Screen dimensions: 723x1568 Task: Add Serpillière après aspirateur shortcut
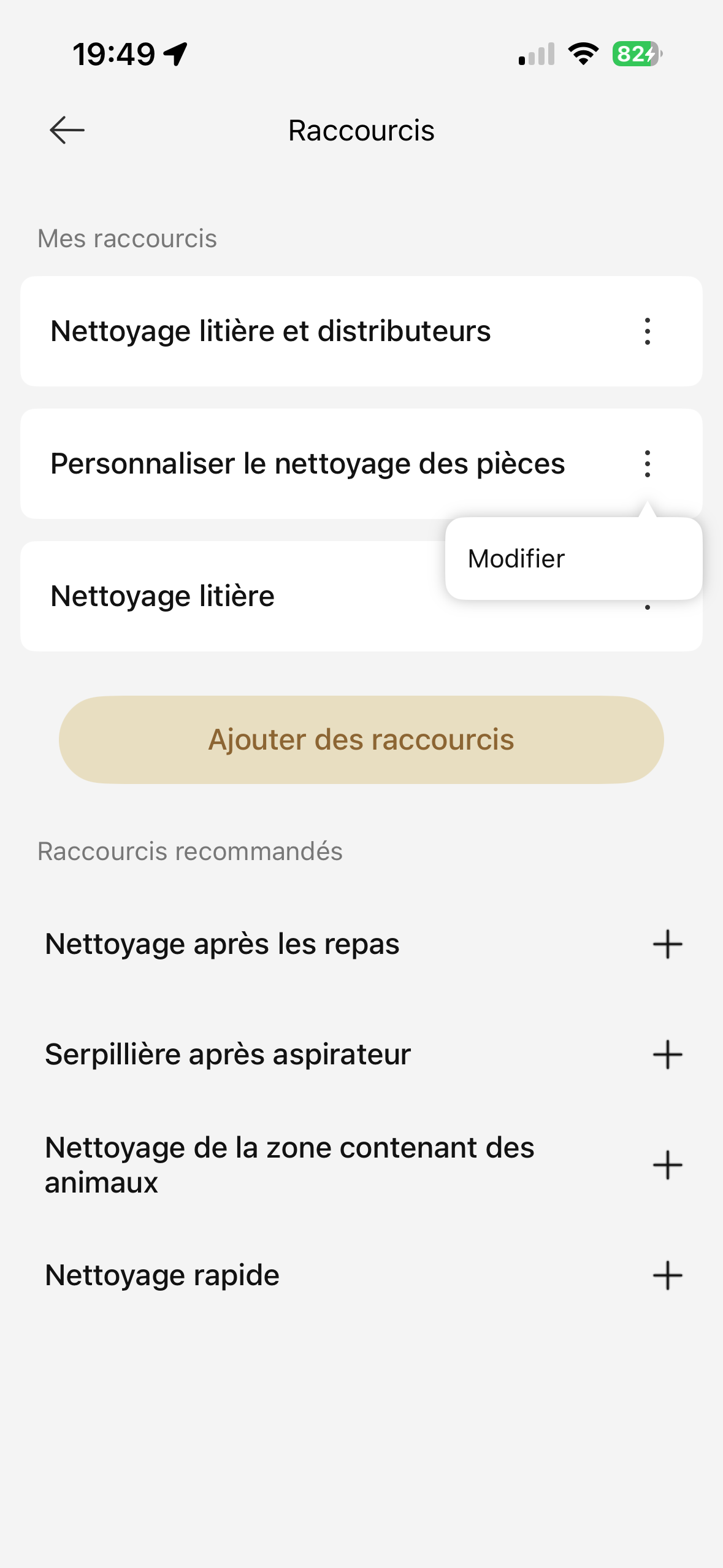click(667, 1055)
